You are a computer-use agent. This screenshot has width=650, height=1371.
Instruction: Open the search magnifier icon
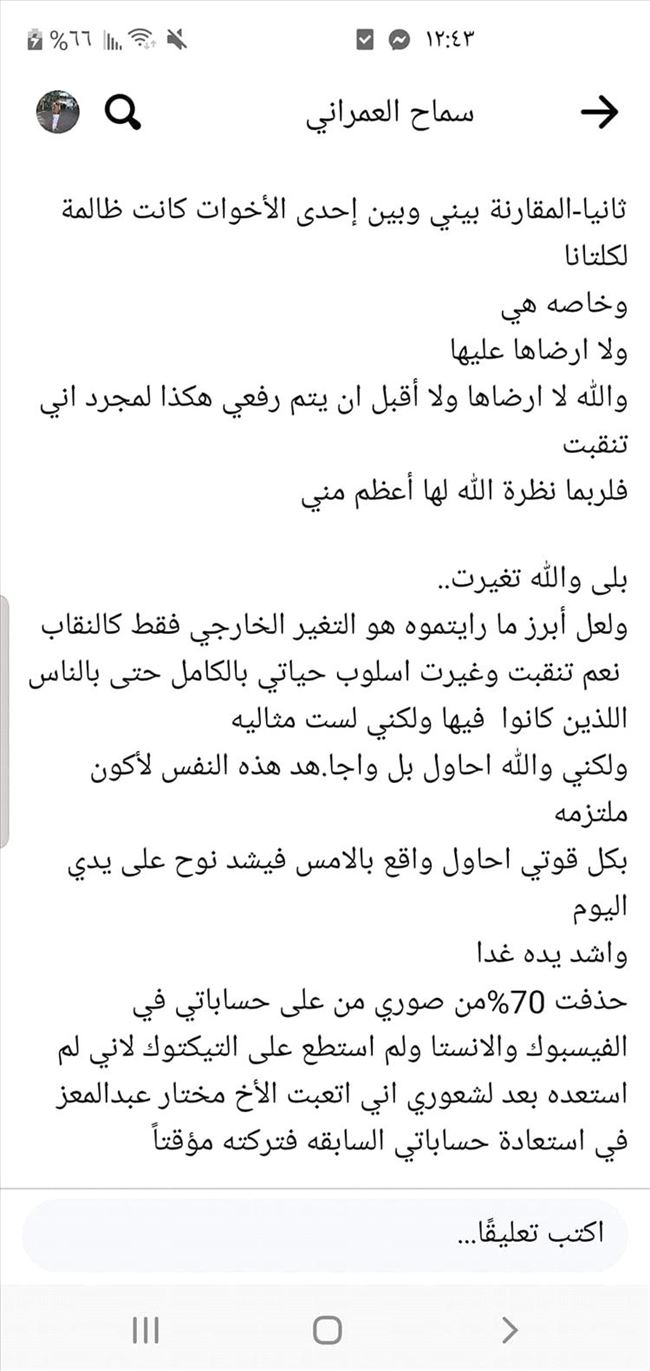tap(122, 113)
